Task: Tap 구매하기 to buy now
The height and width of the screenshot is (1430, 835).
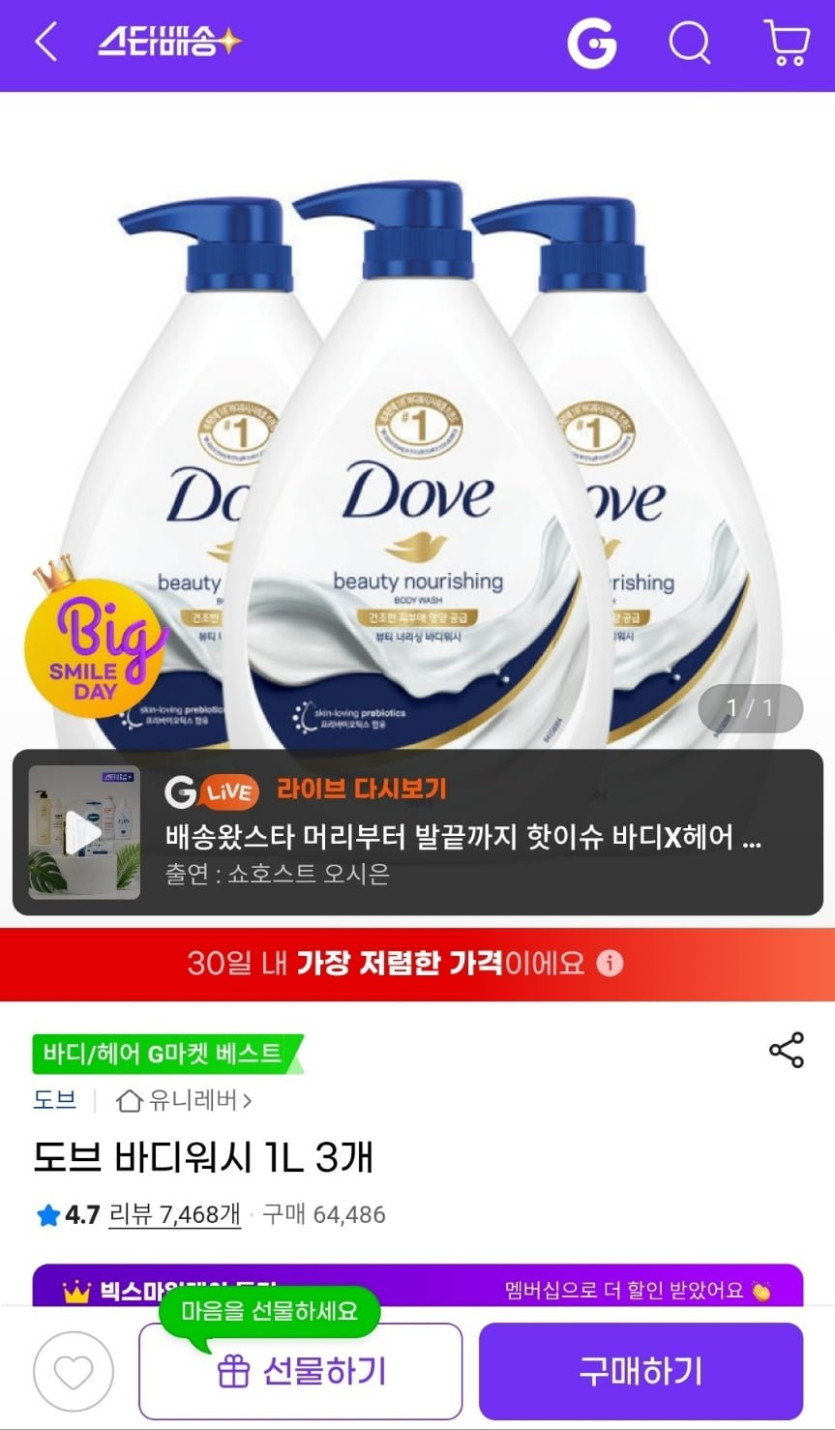Action: pyautogui.click(x=641, y=1372)
